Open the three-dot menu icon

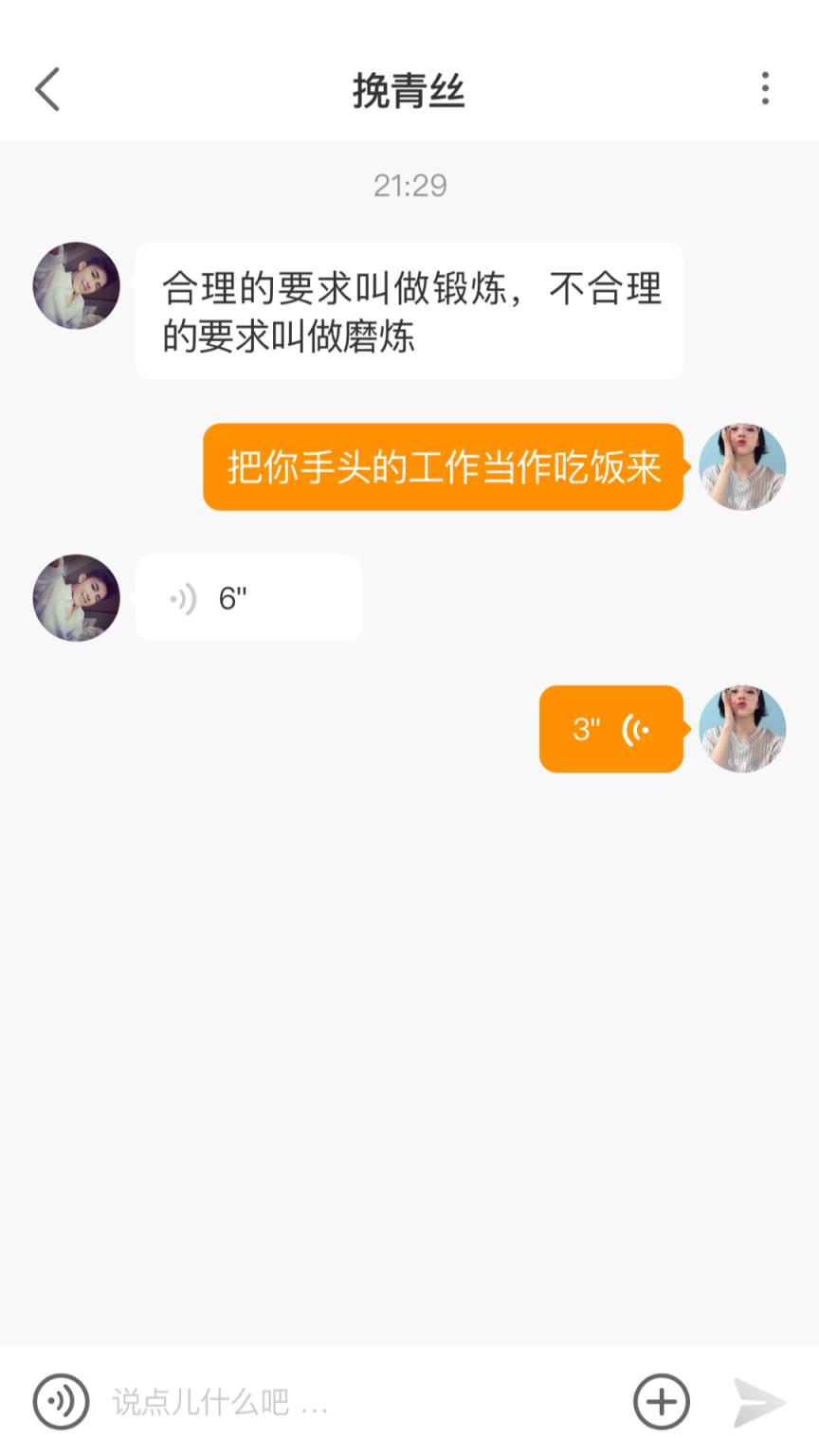[x=766, y=89]
